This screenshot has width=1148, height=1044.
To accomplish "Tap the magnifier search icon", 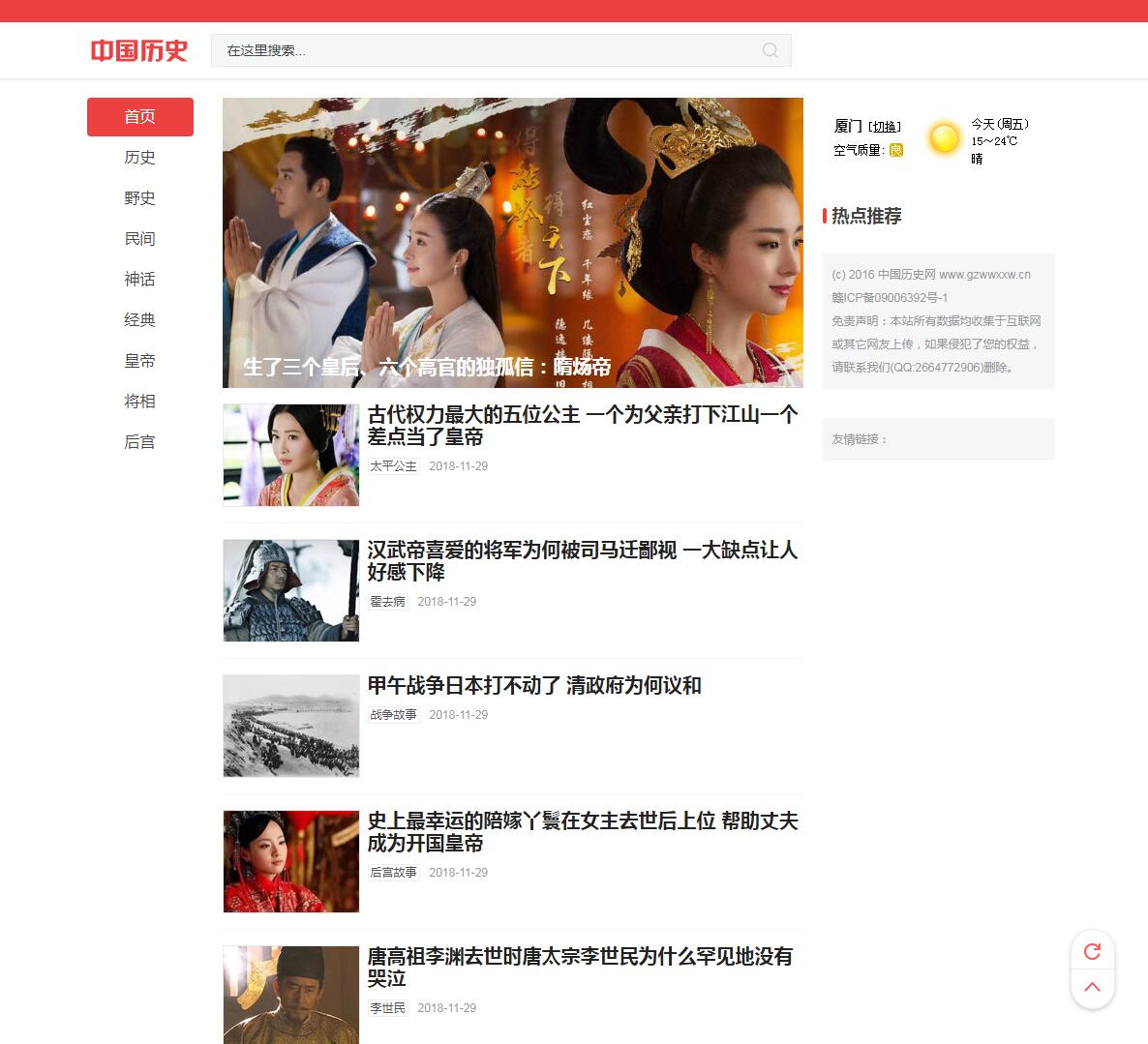I will [x=770, y=50].
